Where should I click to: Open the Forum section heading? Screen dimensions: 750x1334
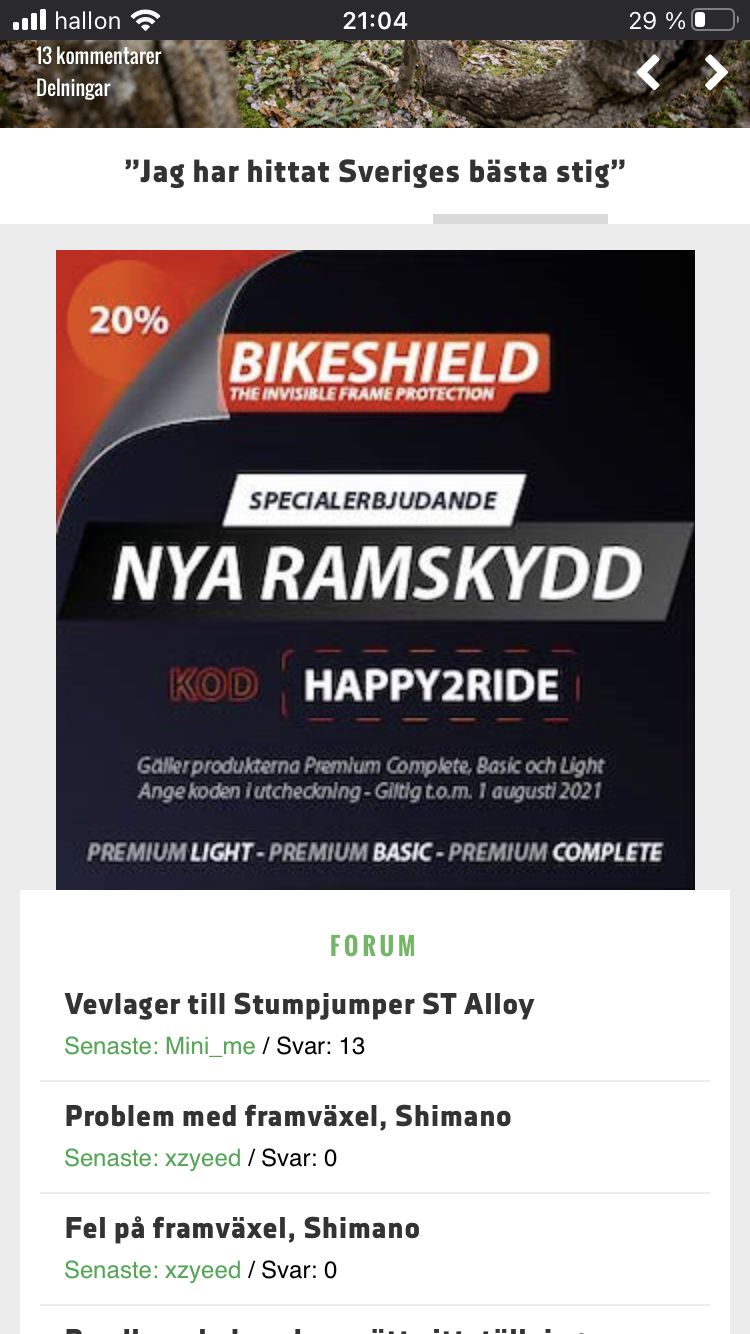373,945
